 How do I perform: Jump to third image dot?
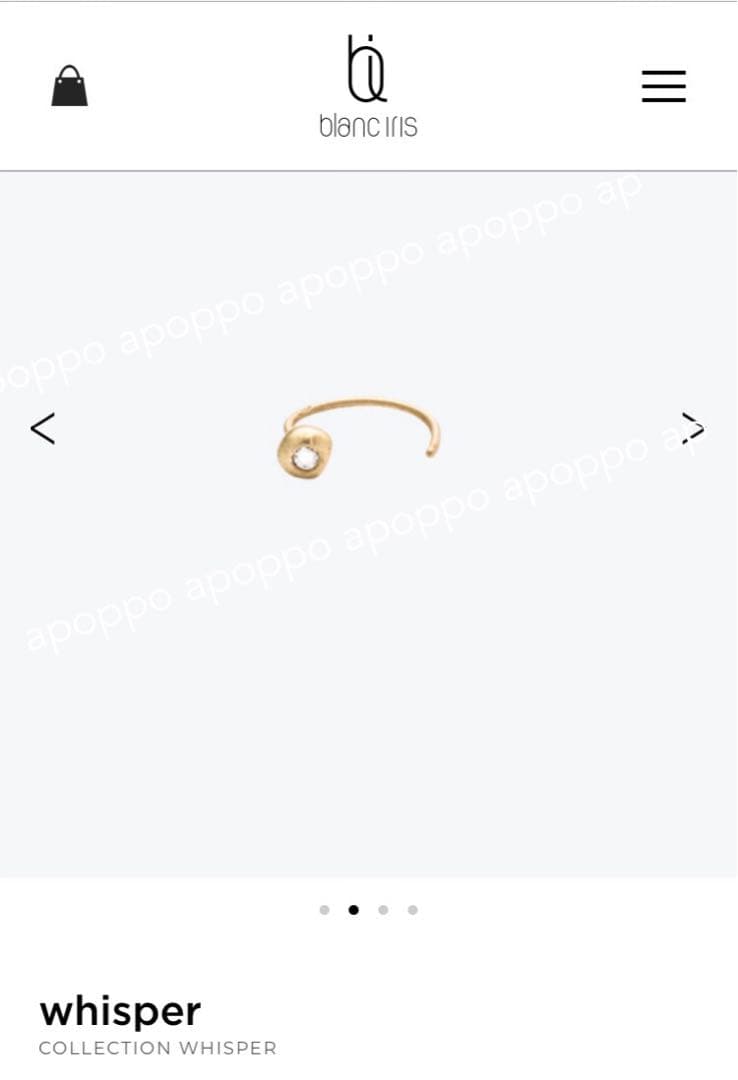click(383, 910)
